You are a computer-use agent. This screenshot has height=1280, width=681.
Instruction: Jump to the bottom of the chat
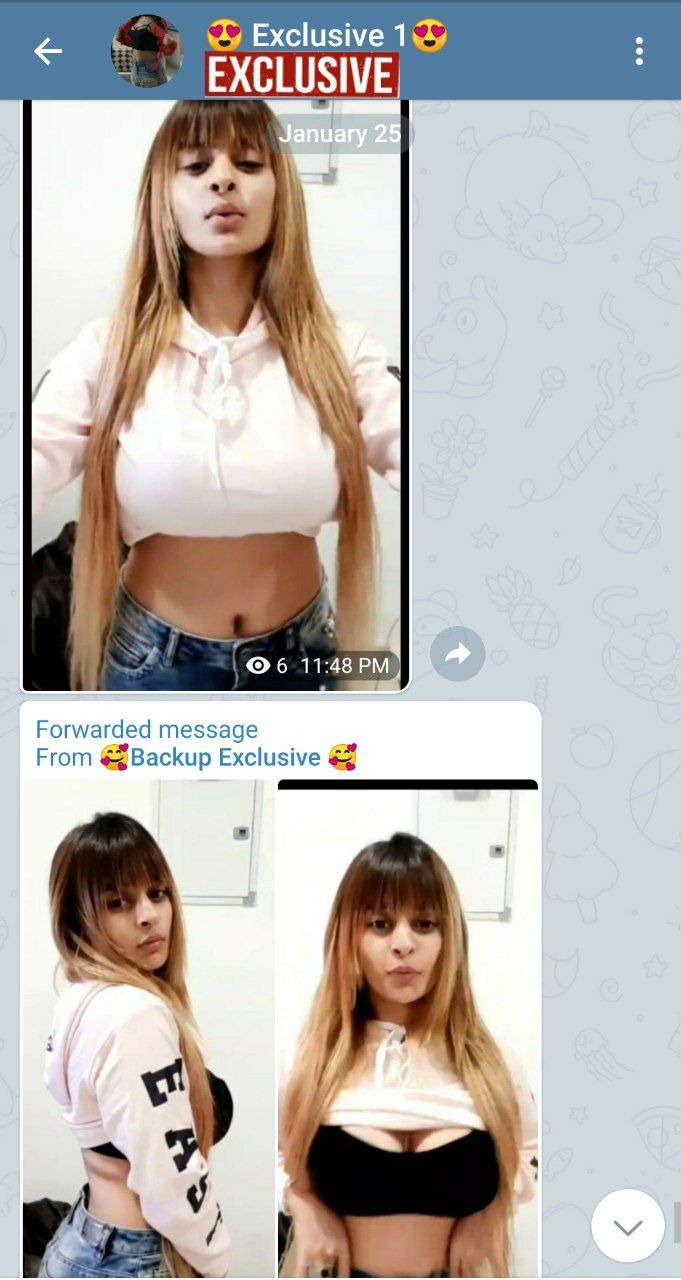coord(627,1226)
